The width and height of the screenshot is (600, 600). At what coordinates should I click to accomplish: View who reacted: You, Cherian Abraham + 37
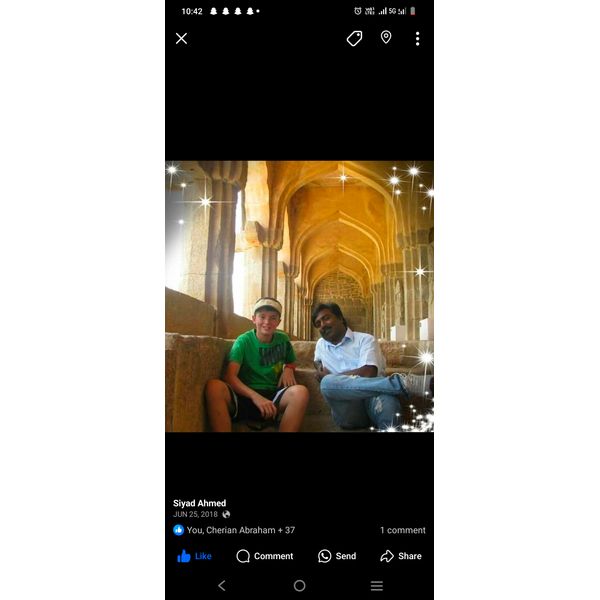(234, 530)
